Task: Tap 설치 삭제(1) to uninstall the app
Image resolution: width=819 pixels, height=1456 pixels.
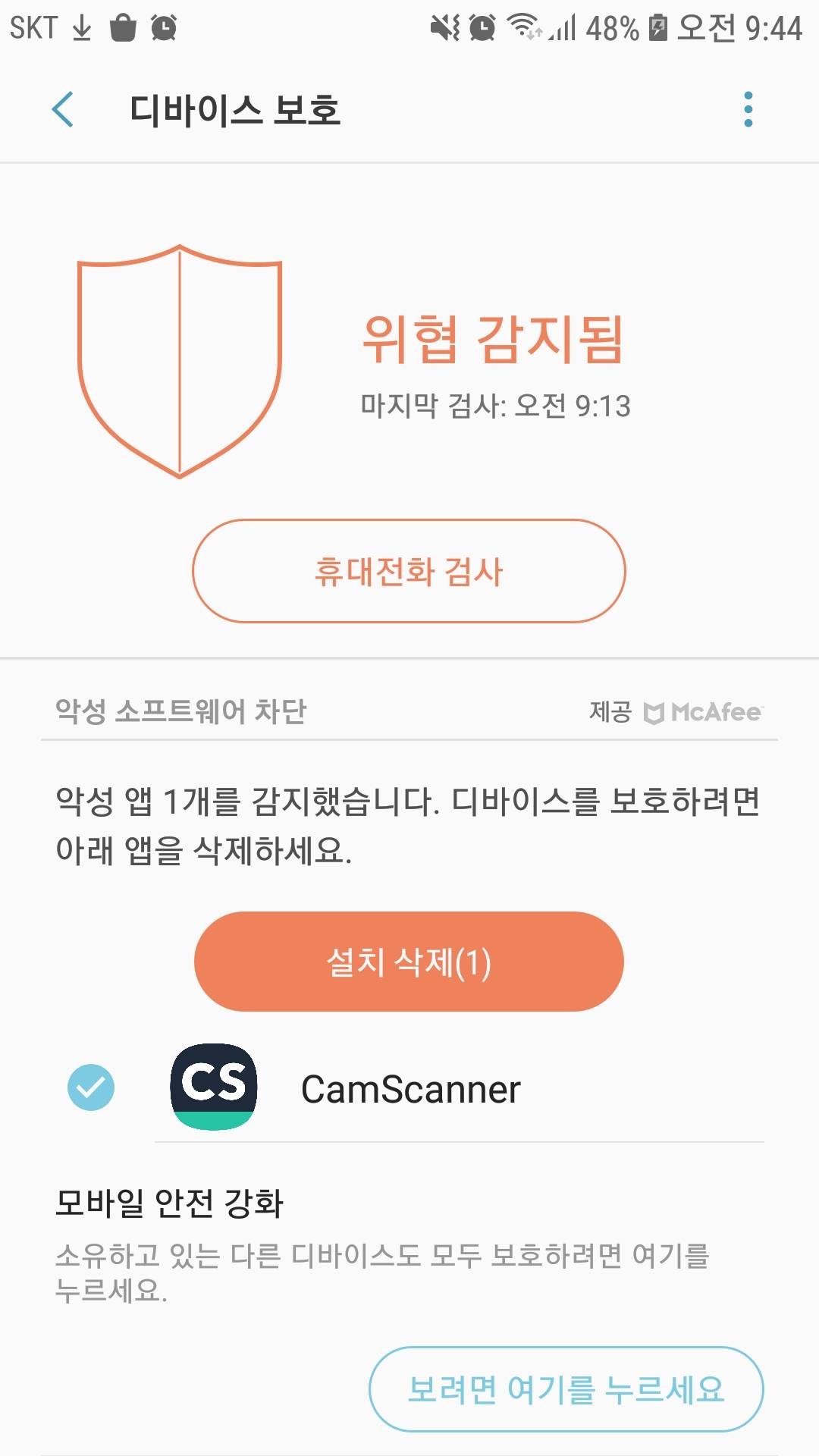Action: (409, 962)
